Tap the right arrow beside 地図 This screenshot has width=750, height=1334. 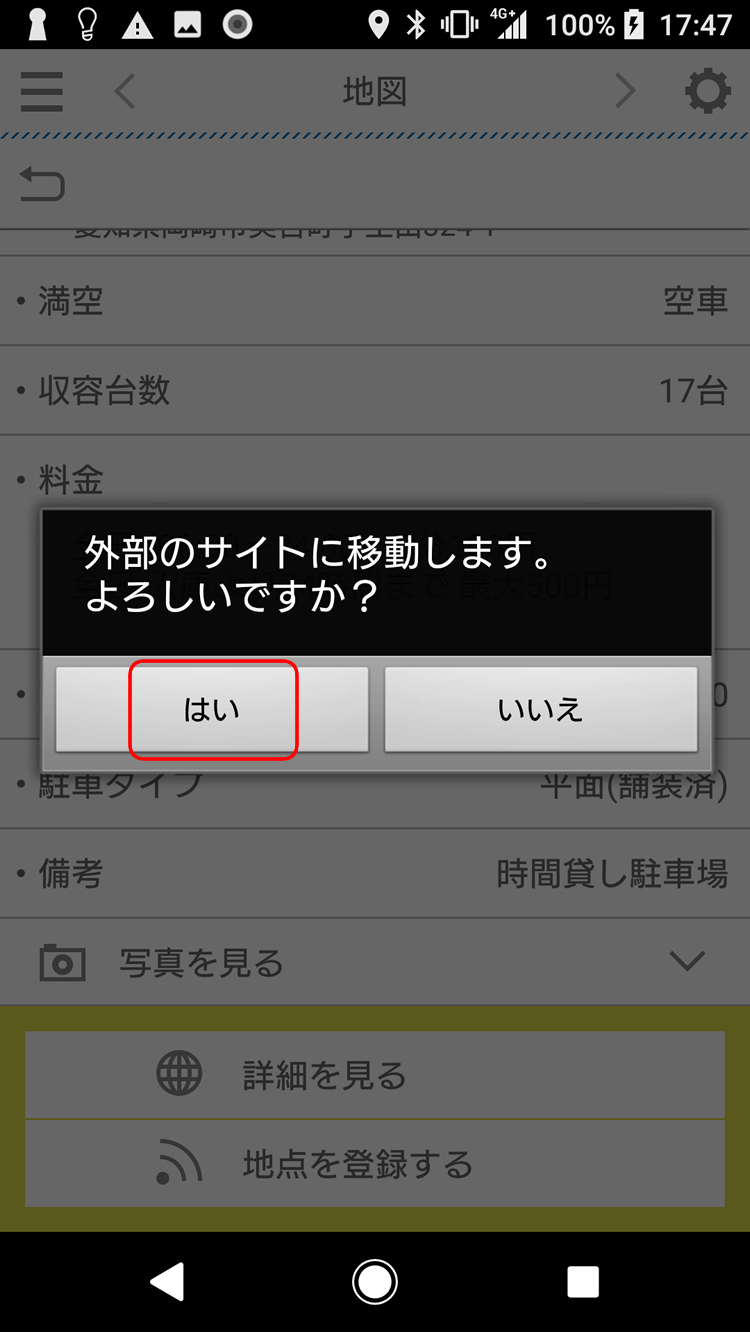(x=625, y=92)
